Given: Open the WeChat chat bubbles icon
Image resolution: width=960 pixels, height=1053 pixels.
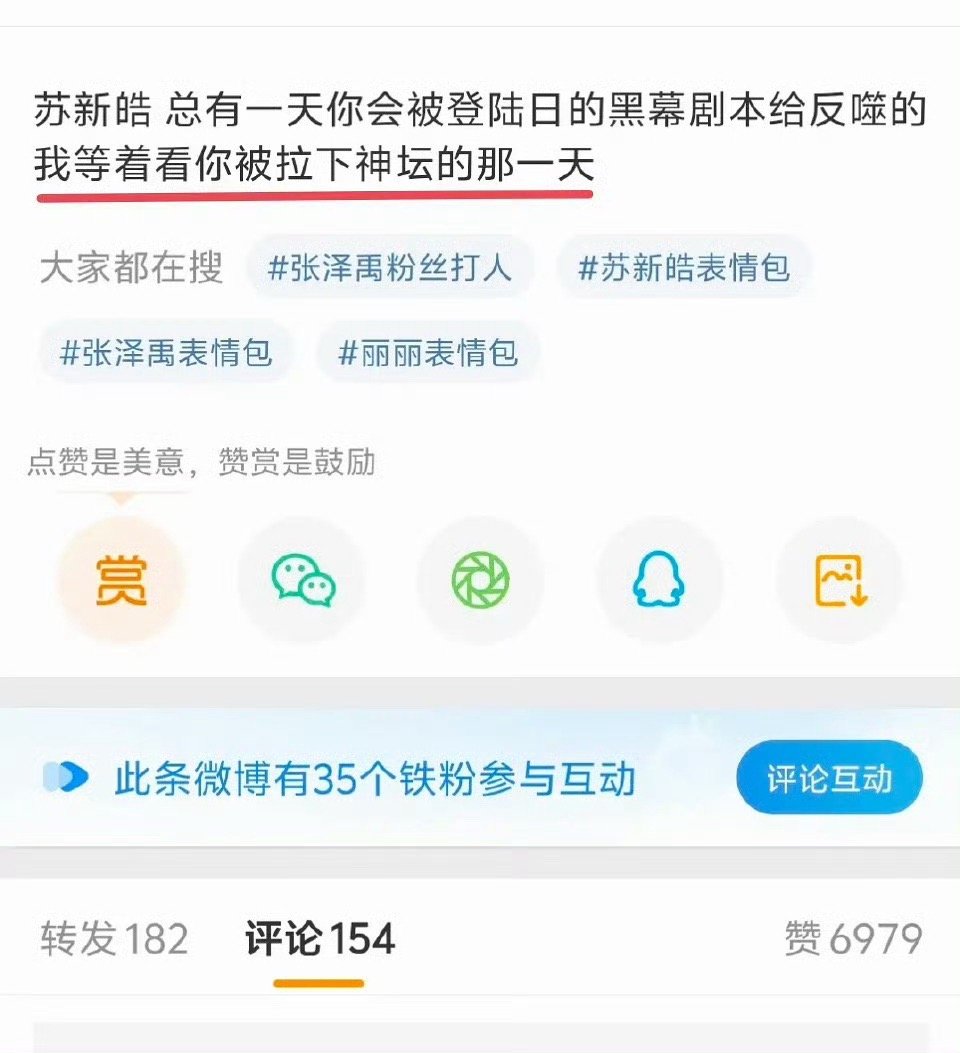Looking at the screenshot, I should [x=300, y=580].
